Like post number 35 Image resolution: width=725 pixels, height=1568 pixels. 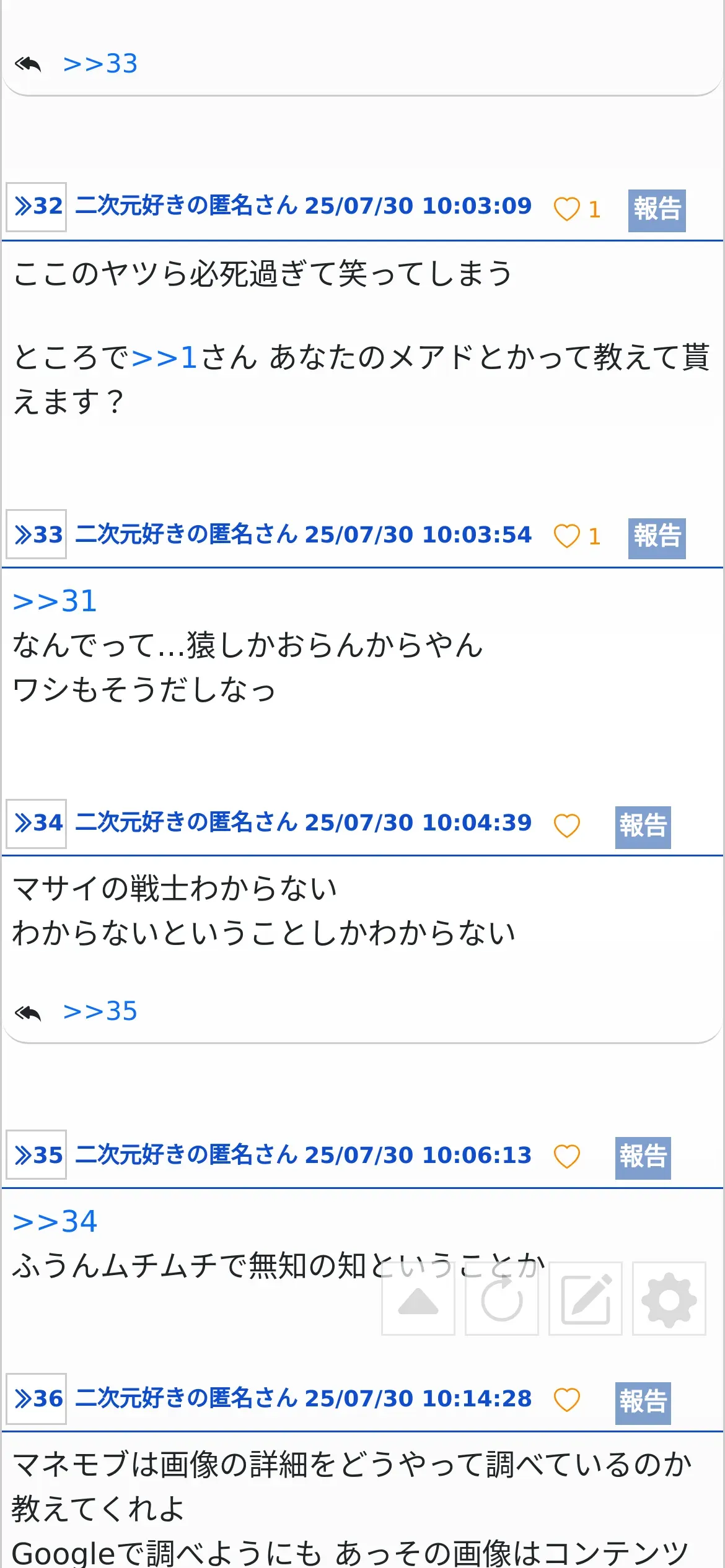566,1156
